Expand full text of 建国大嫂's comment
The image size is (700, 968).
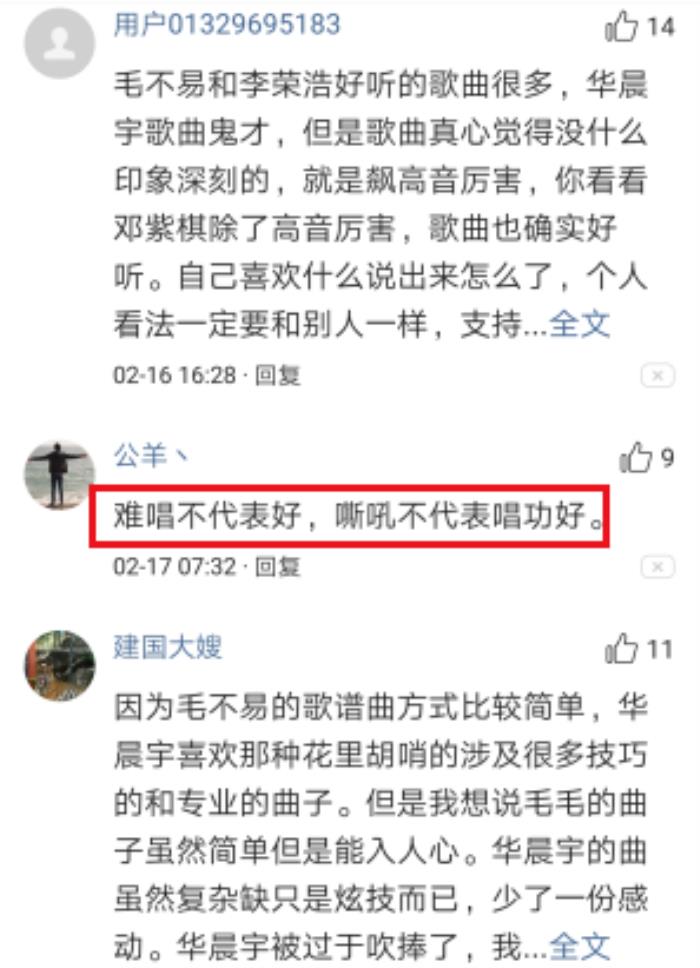(x=580, y=943)
